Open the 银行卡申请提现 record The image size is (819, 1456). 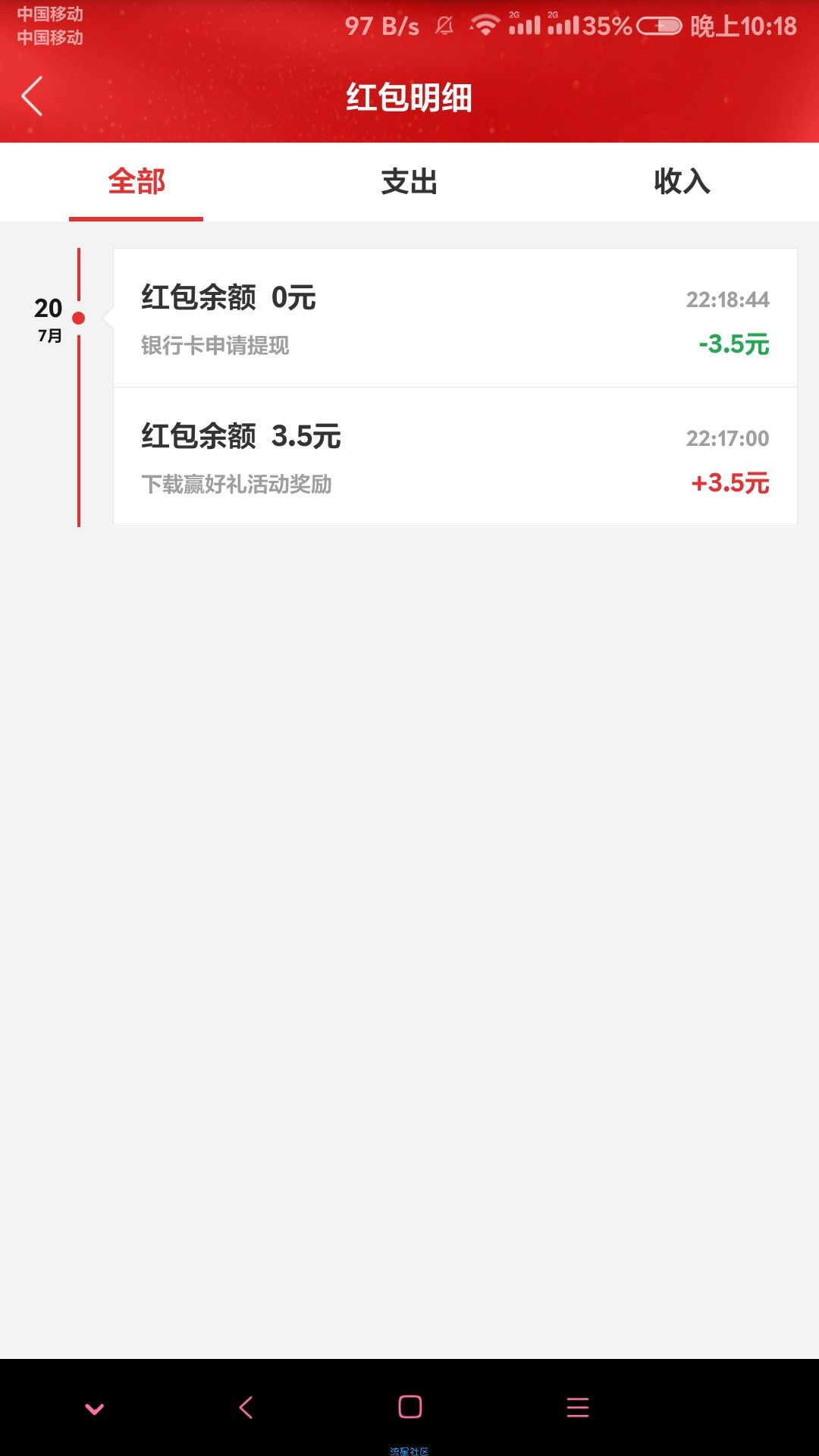point(455,318)
